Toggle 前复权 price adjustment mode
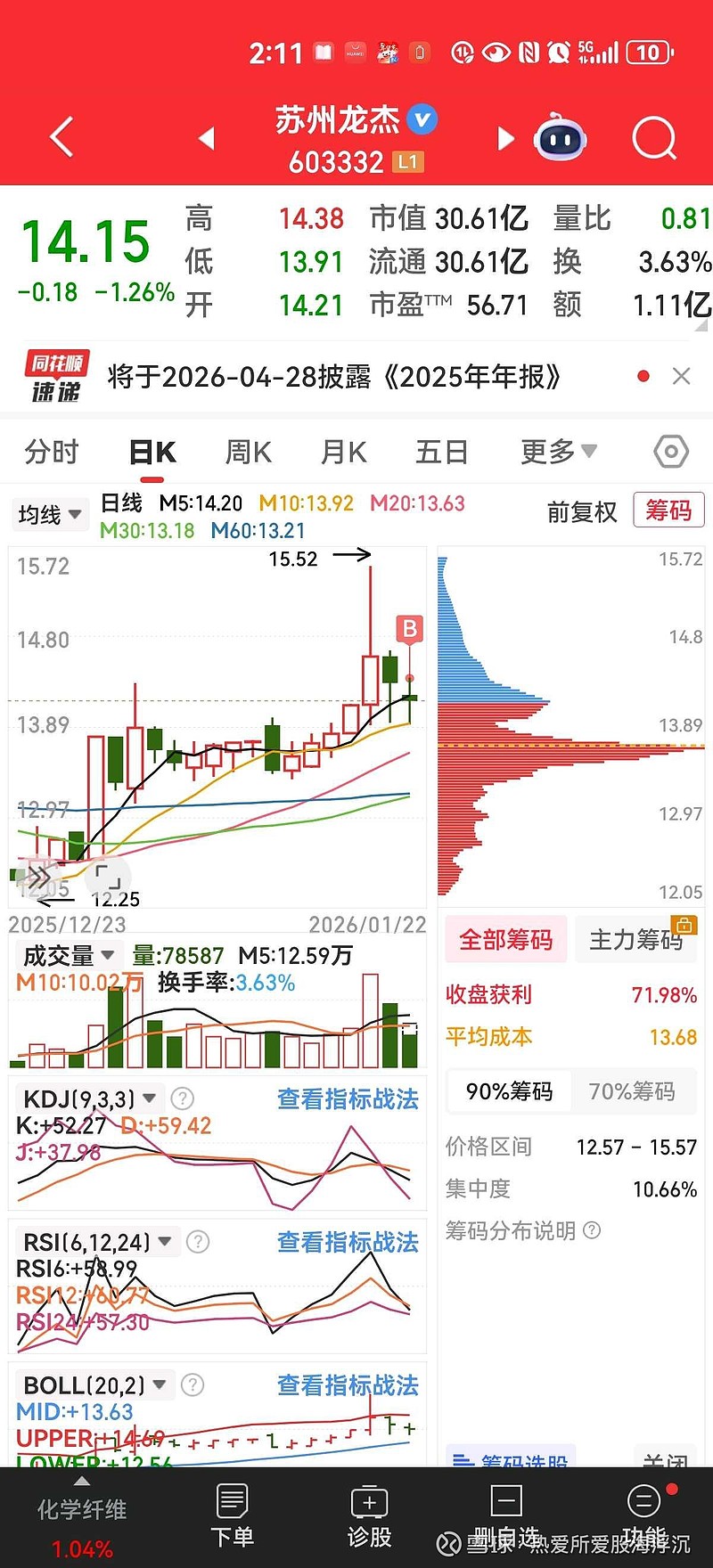Image resolution: width=713 pixels, height=1568 pixels. click(x=583, y=513)
